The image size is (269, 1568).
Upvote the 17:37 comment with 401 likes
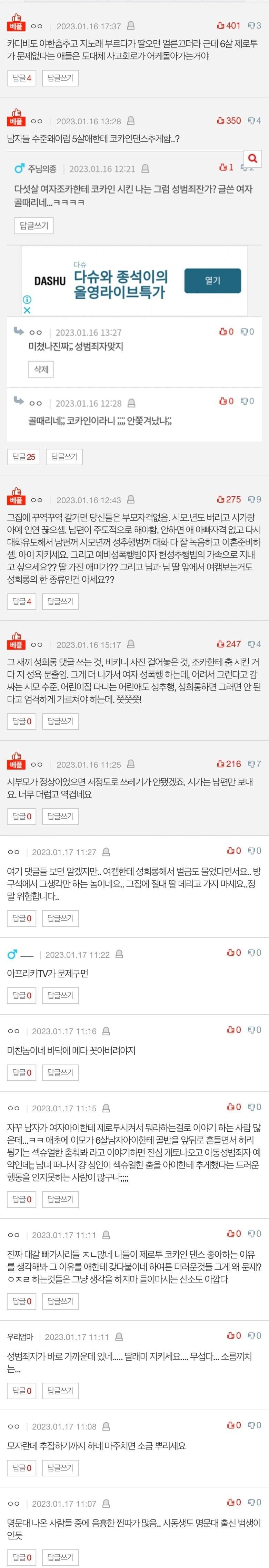tap(229, 26)
